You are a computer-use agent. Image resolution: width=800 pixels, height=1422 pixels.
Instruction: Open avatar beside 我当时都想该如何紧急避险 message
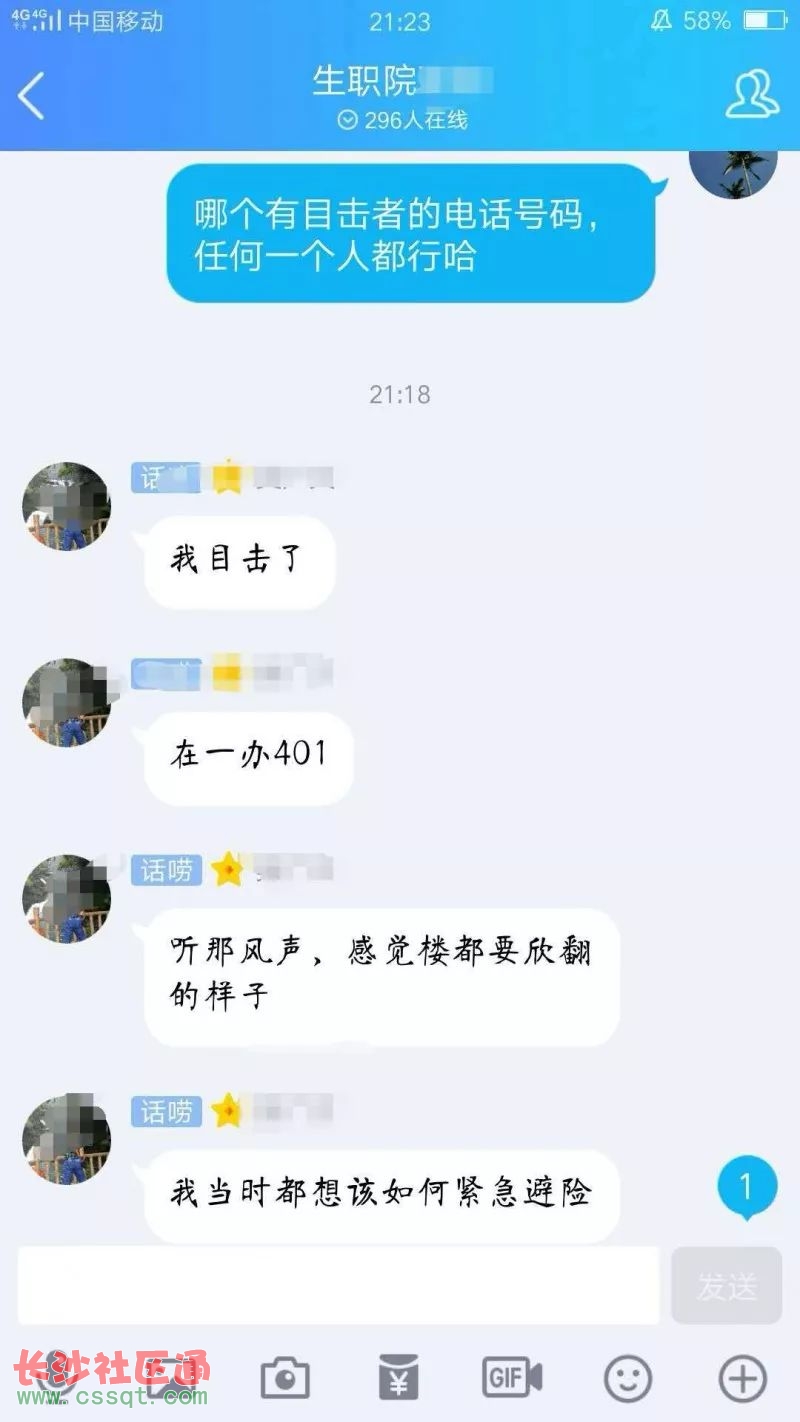click(x=66, y=1138)
